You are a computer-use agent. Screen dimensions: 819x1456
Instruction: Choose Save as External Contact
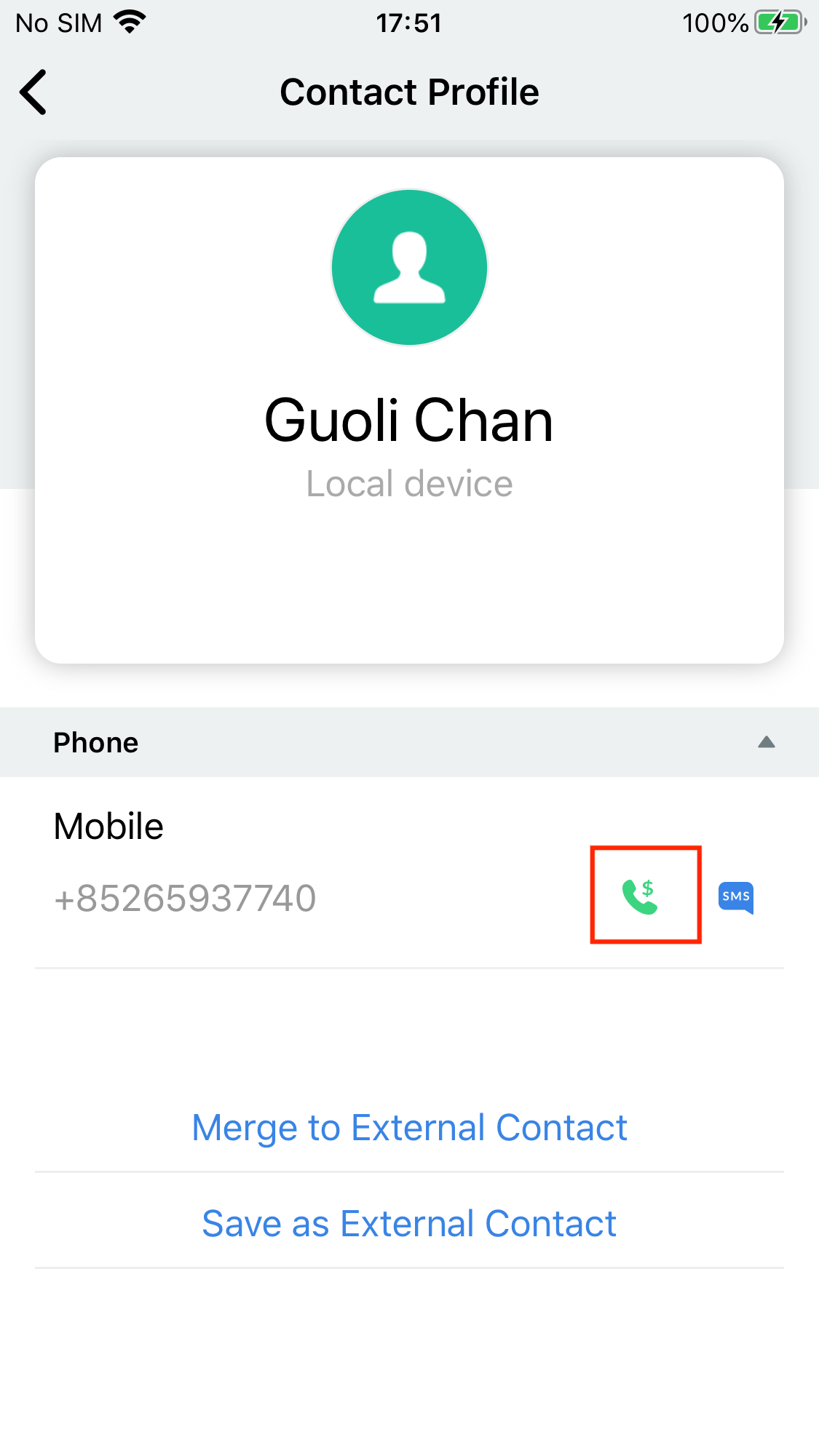point(409,1224)
